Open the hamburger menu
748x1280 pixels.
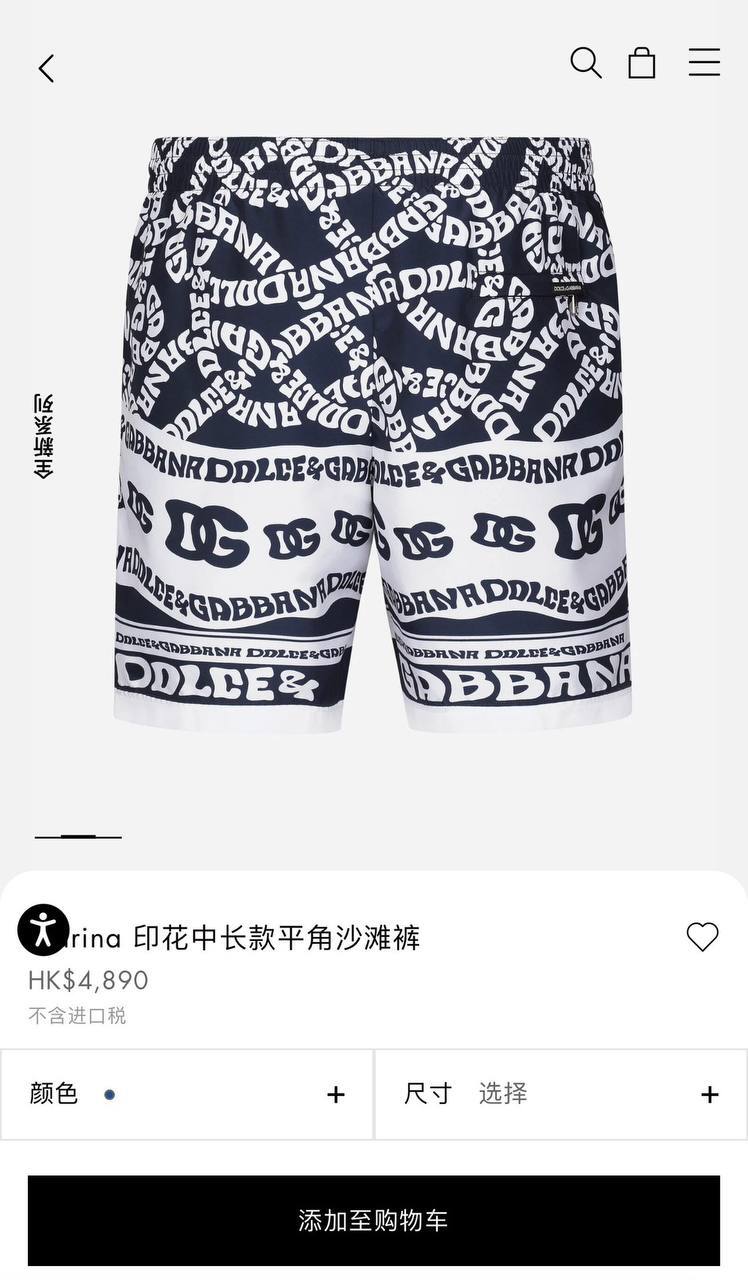[x=704, y=62]
